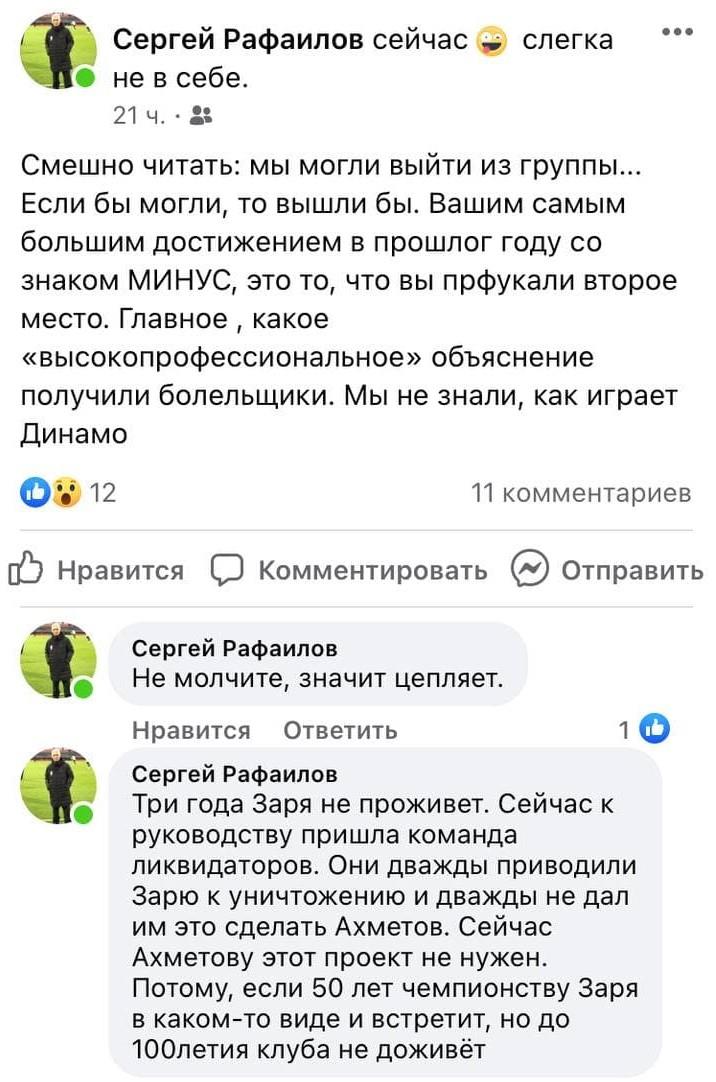Open Сергей Рафаилов's profile from the post header name
This screenshot has width=716, height=1082.
(x=240, y=40)
